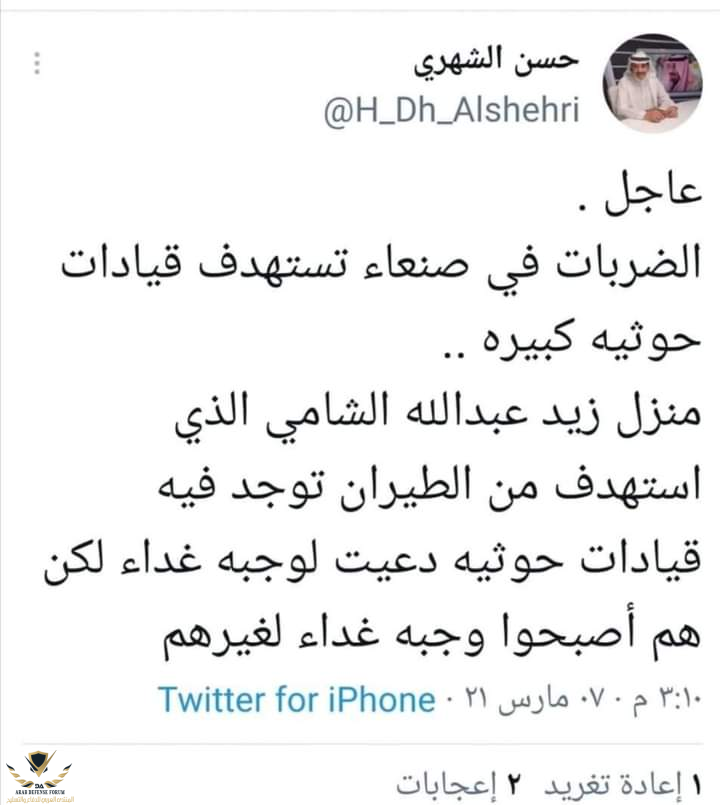Tap the Twitter for iPhone source link
720x805 pixels.
click(x=296, y=699)
